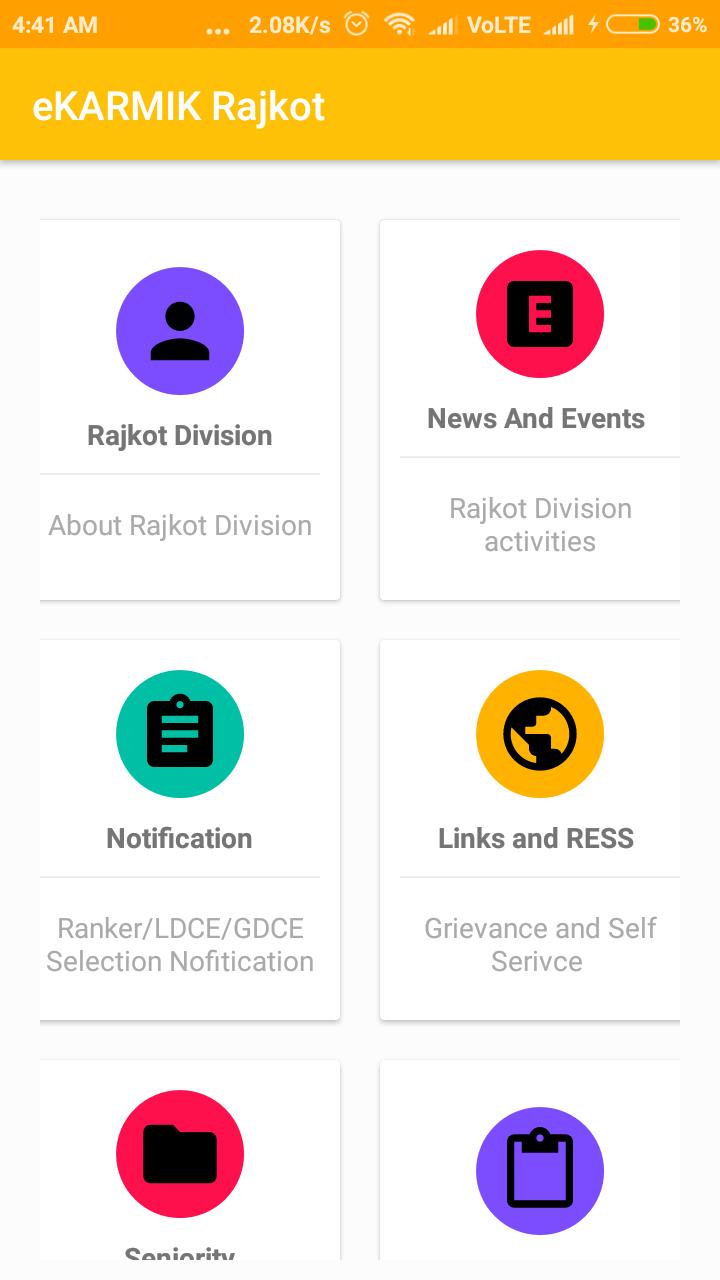Open the Rajkot Division person icon
The height and width of the screenshot is (1280, 720).
180,330
